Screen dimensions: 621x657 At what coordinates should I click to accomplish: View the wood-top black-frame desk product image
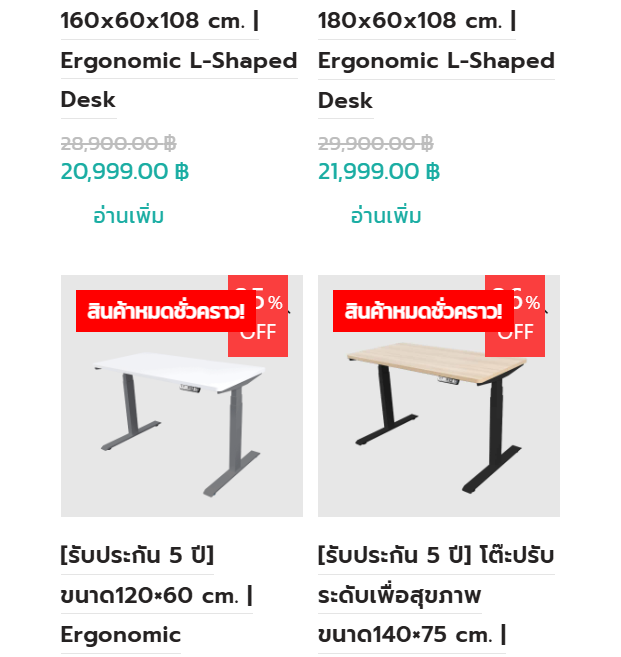438,420
